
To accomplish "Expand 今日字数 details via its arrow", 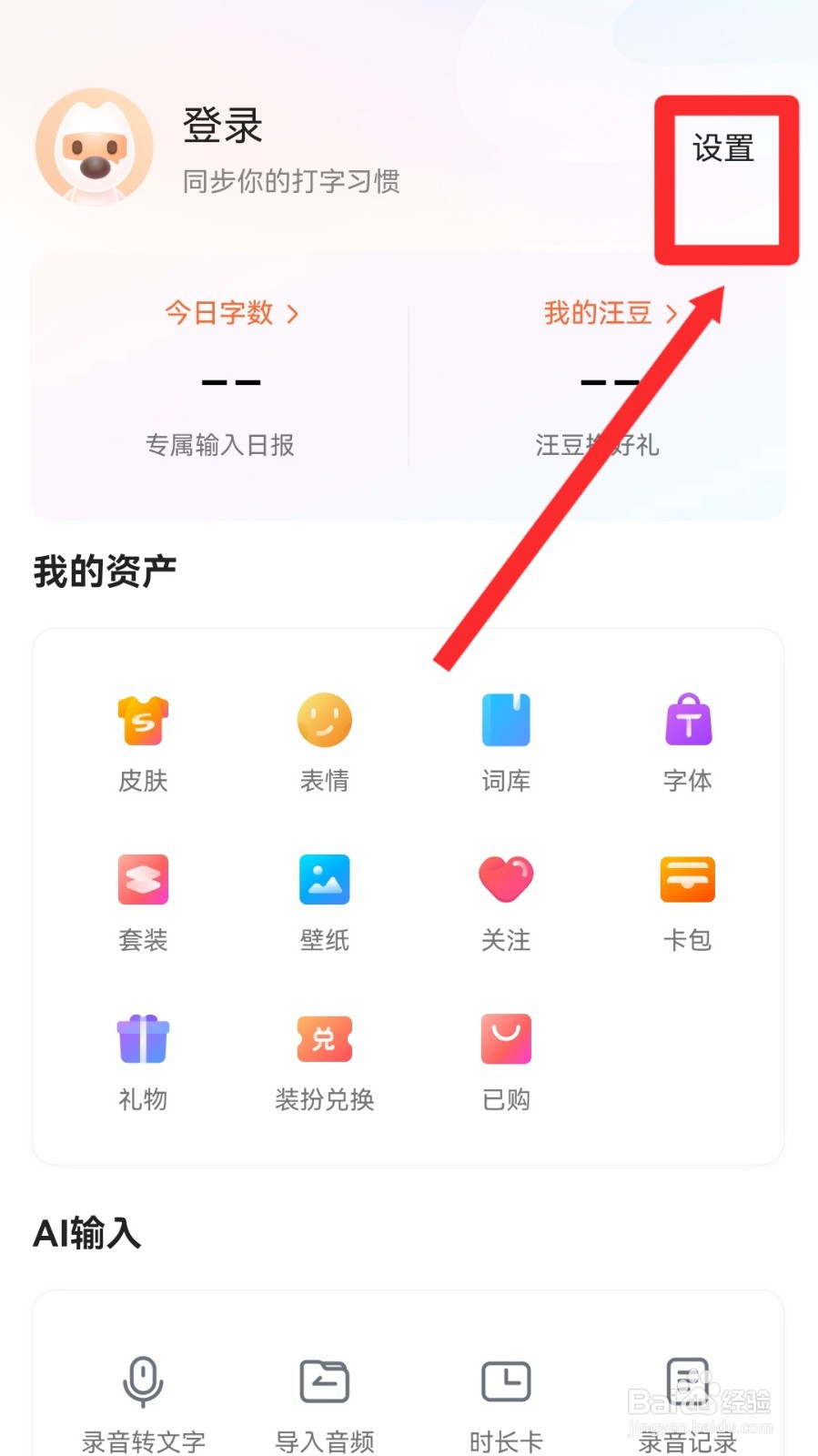I will coord(293,313).
